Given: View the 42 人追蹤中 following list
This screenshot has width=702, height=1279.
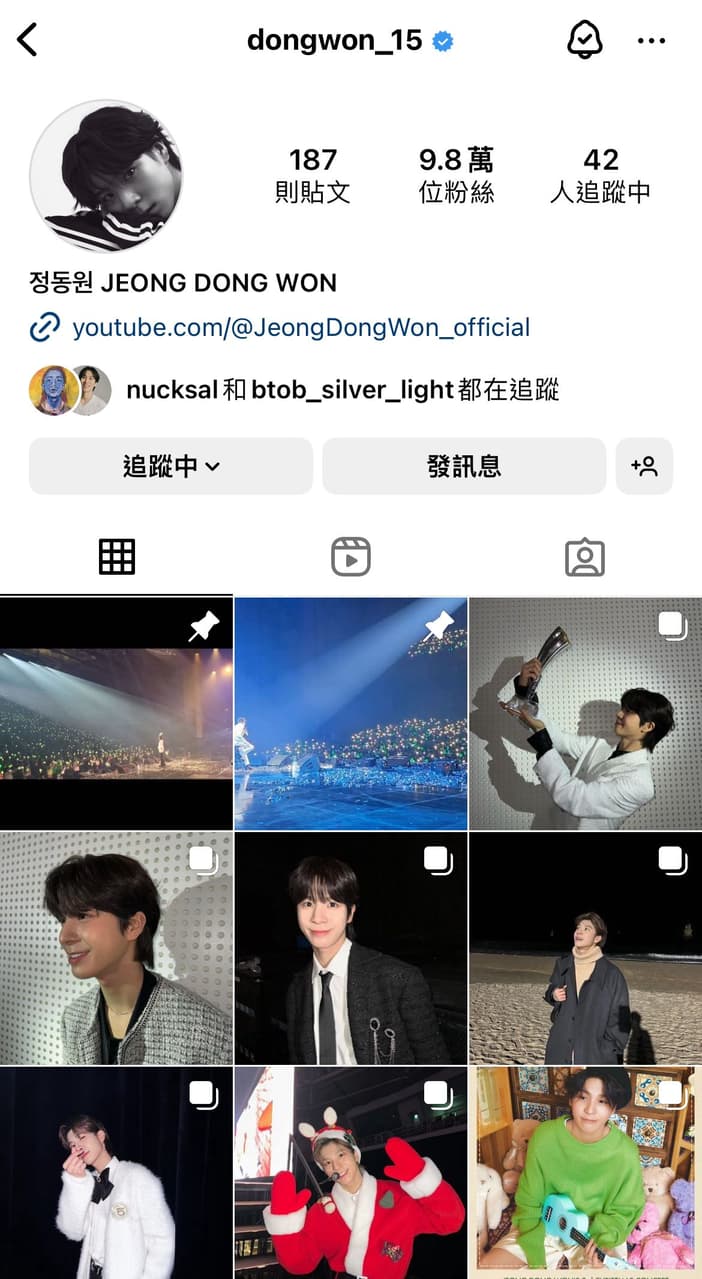Looking at the screenshot, I should click(x=600, y=175).
